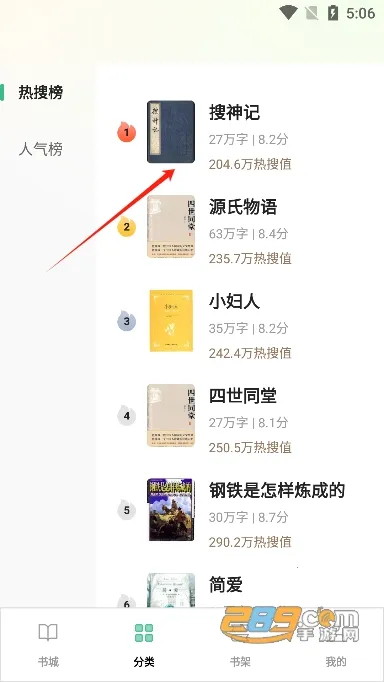
Task: Select the 热搜榜 ranking list
Action: click(41, 92)
